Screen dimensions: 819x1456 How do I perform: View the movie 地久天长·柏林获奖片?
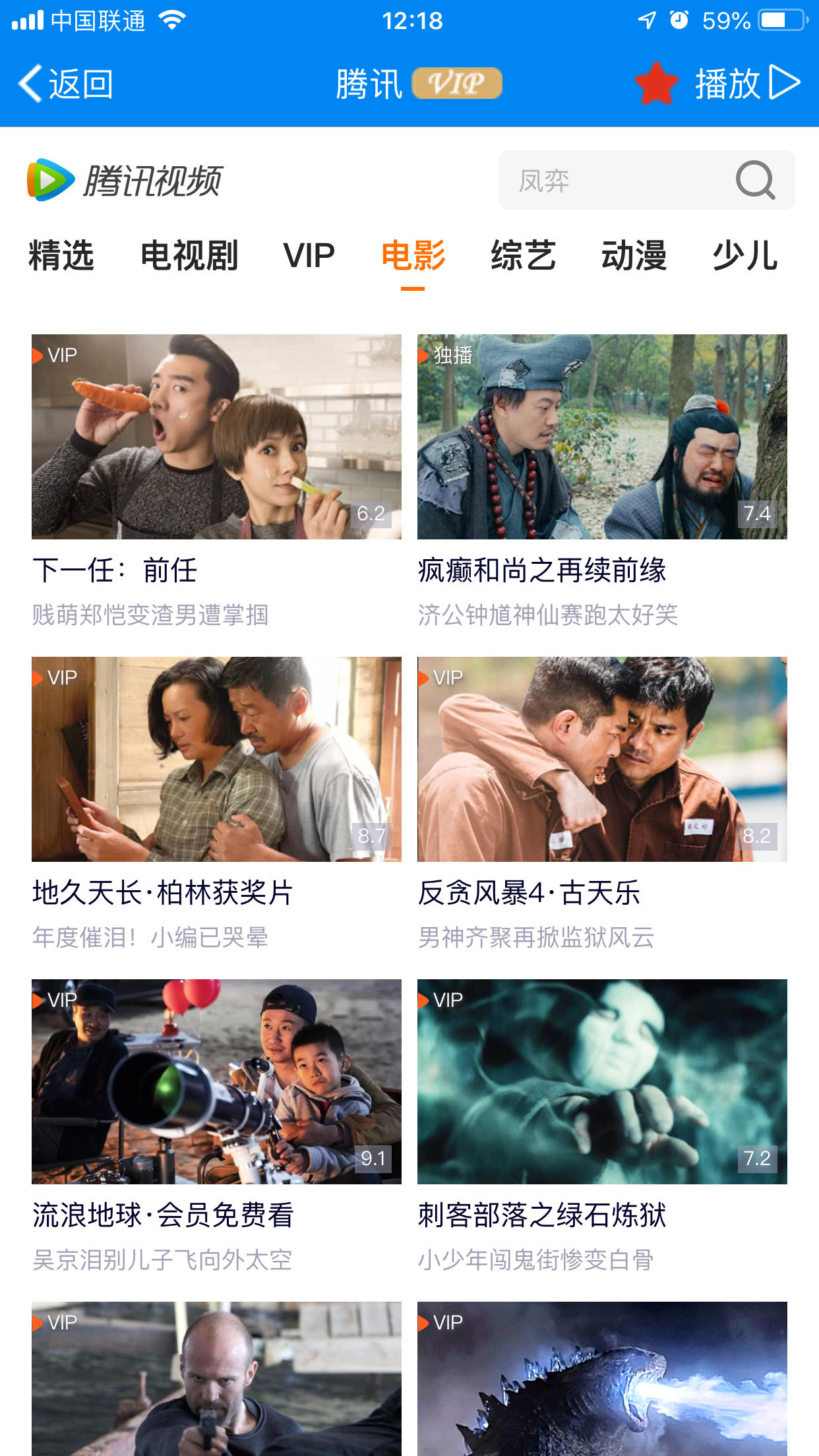[216, 759]
